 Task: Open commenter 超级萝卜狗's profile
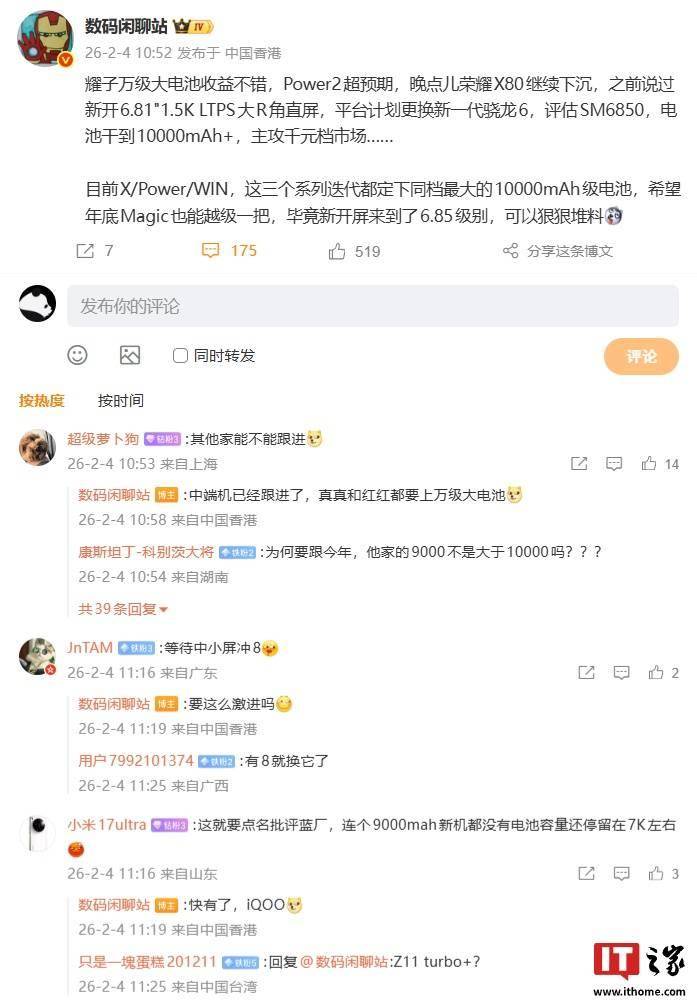pos(103,438)
